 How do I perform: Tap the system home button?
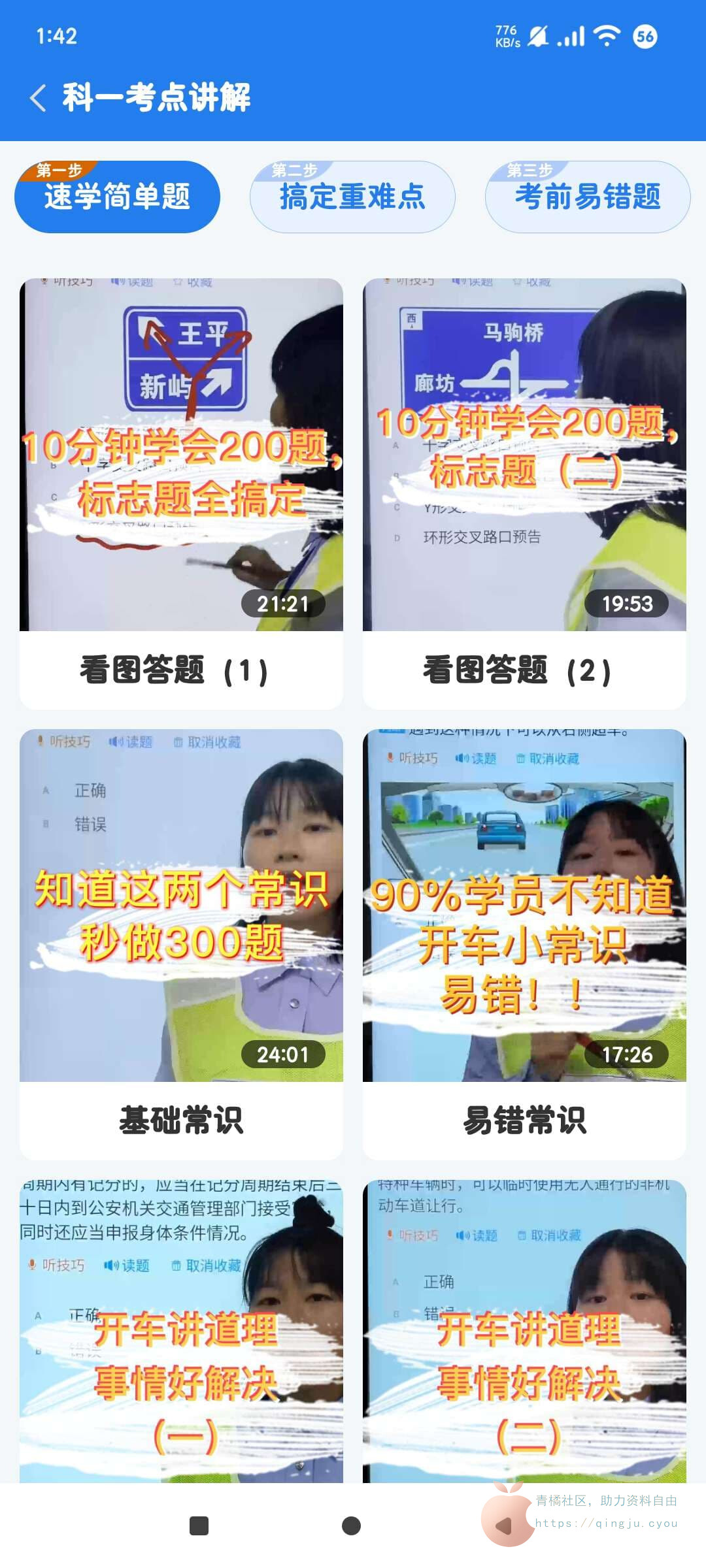pyautogui.click(x=351, y=1526)
